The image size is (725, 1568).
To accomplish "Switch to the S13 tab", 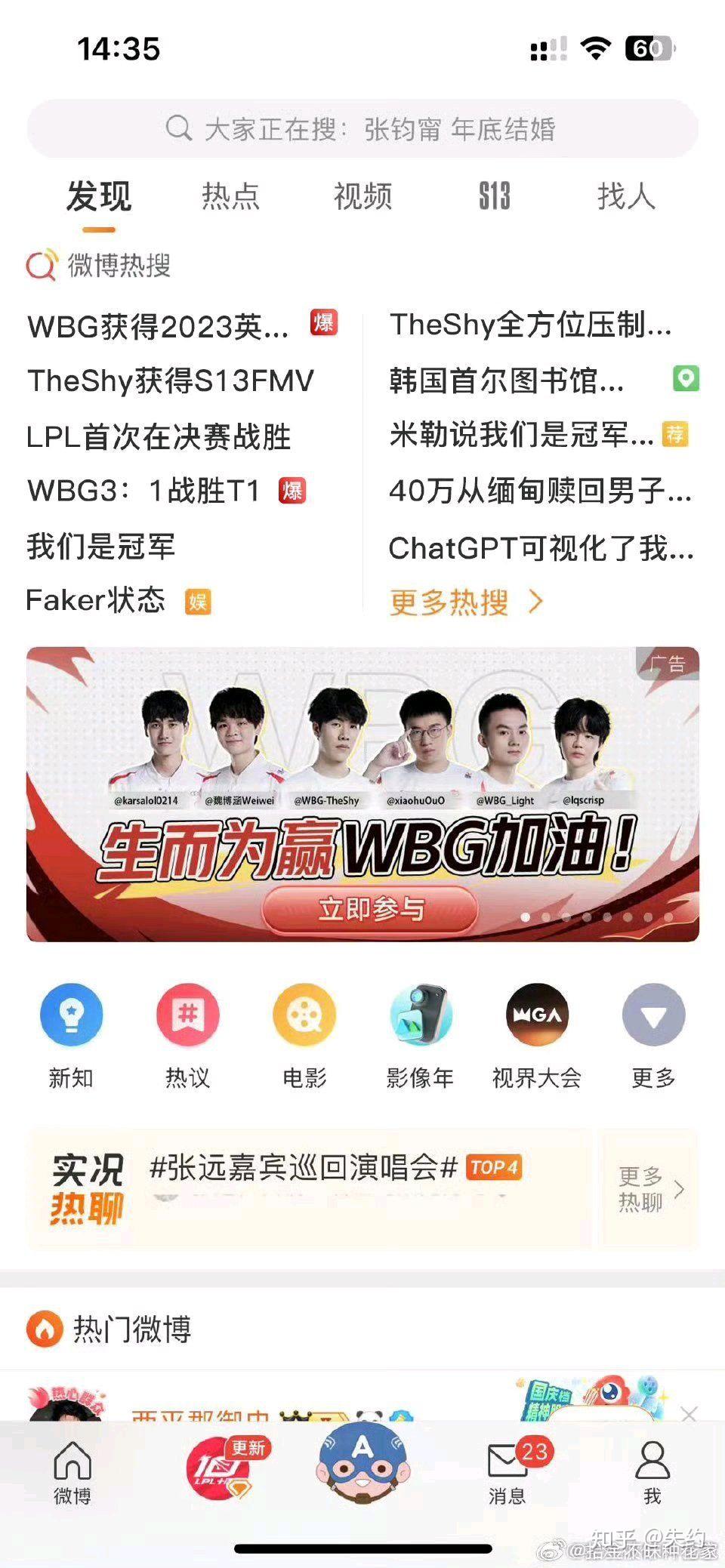I will [x=494, y=196].
